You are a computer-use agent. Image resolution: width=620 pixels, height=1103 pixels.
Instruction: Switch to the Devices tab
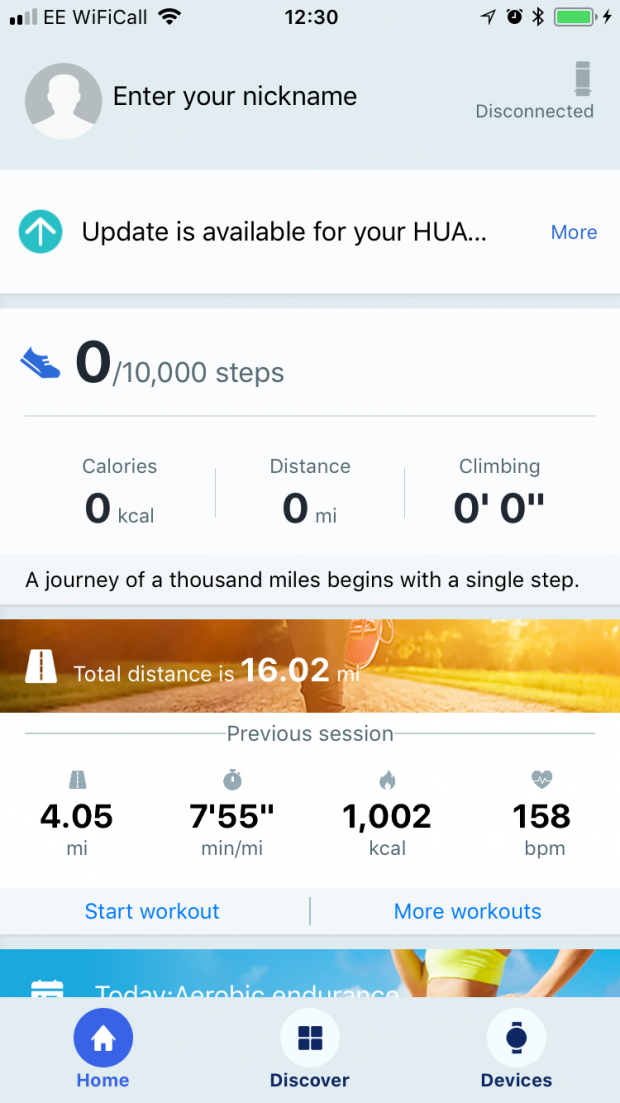click(516, 1050)
